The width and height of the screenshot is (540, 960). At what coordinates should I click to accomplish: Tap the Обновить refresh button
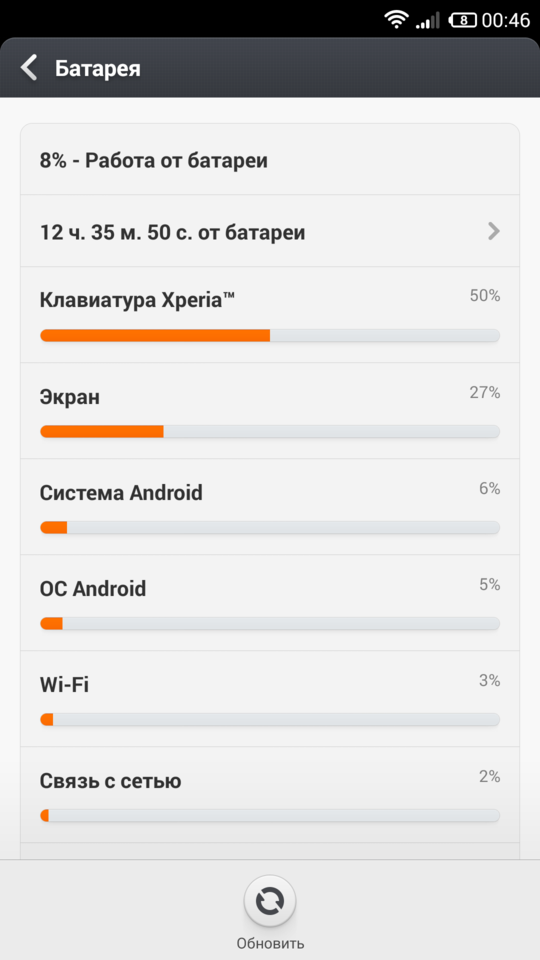270,901
